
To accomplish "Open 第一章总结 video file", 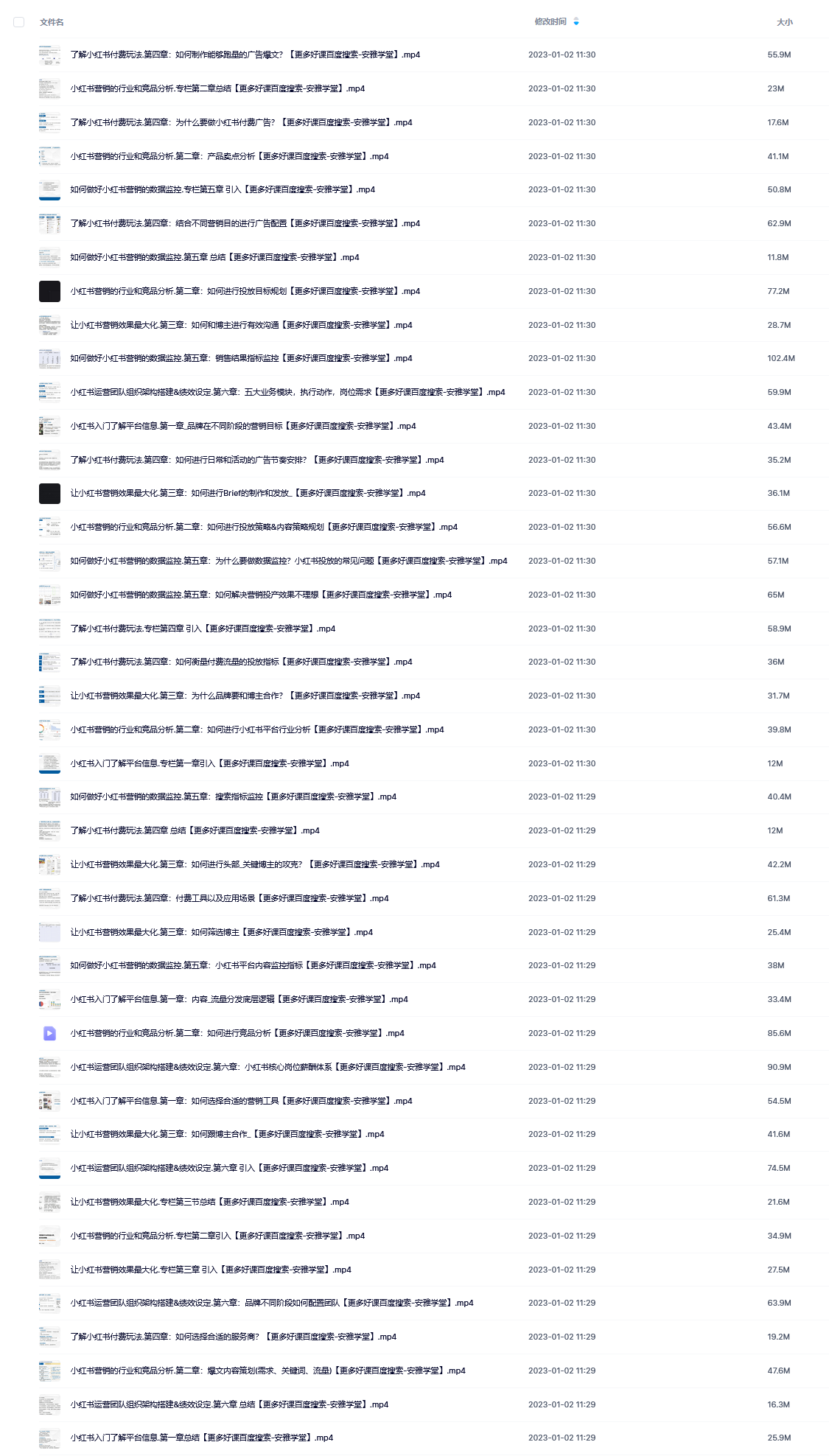I will pos(201,1438).
